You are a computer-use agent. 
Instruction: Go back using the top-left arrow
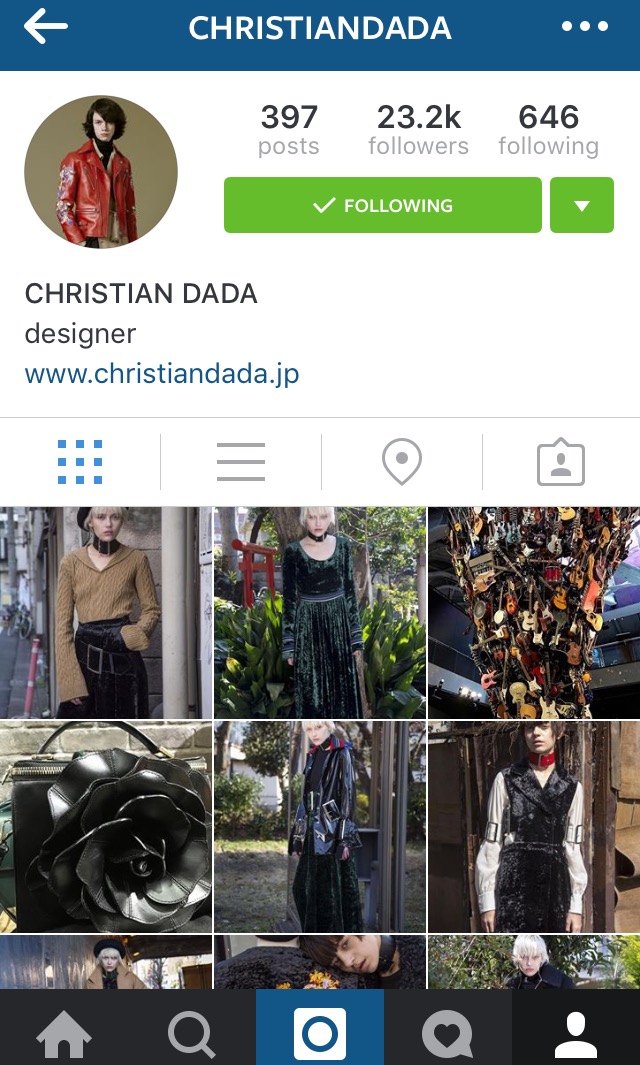(x=45, y=28)
